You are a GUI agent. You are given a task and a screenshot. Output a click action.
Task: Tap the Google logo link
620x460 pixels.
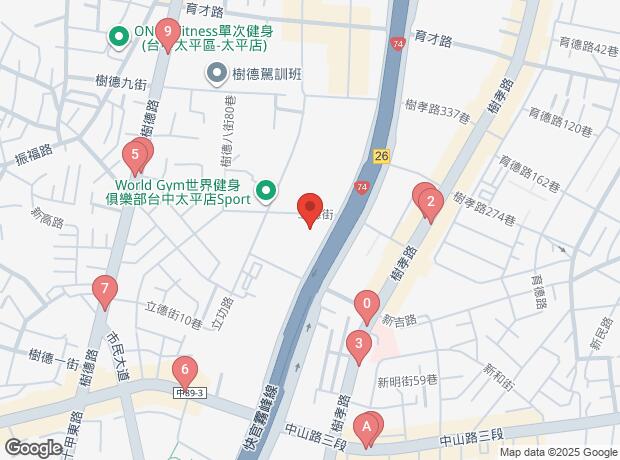pos(33,447)
